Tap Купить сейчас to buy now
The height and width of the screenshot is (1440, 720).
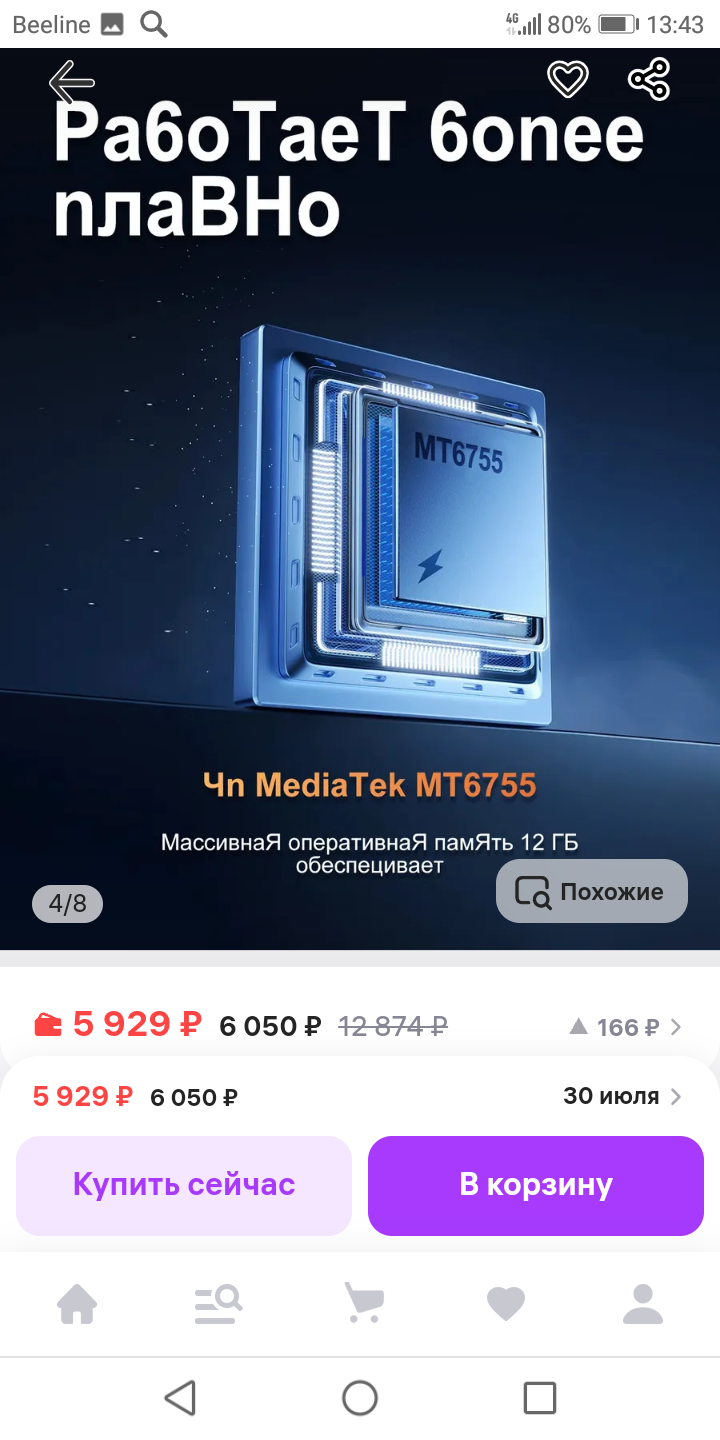184,1185
